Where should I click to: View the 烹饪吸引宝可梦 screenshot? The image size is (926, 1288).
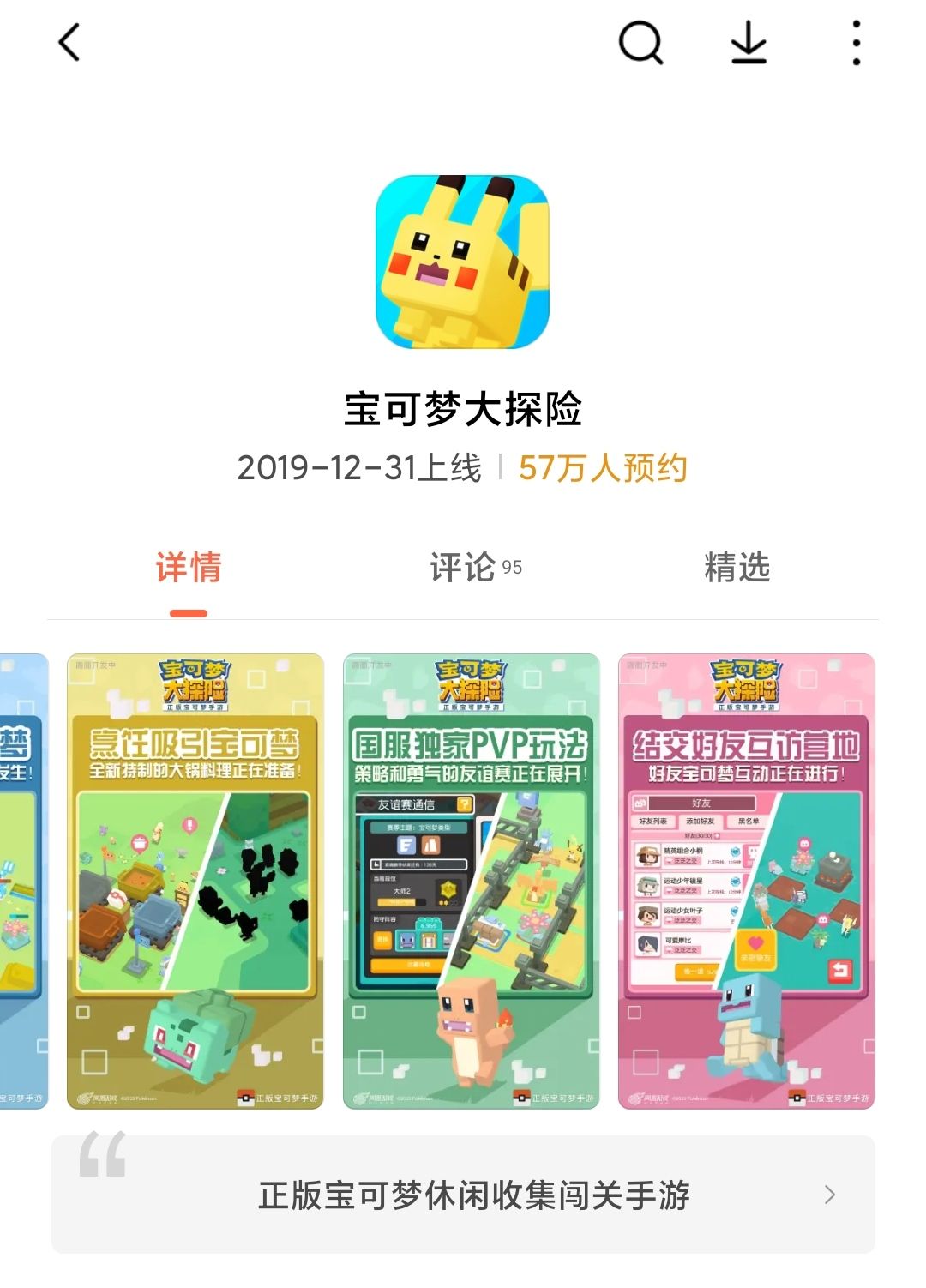(x=195, y=882)
